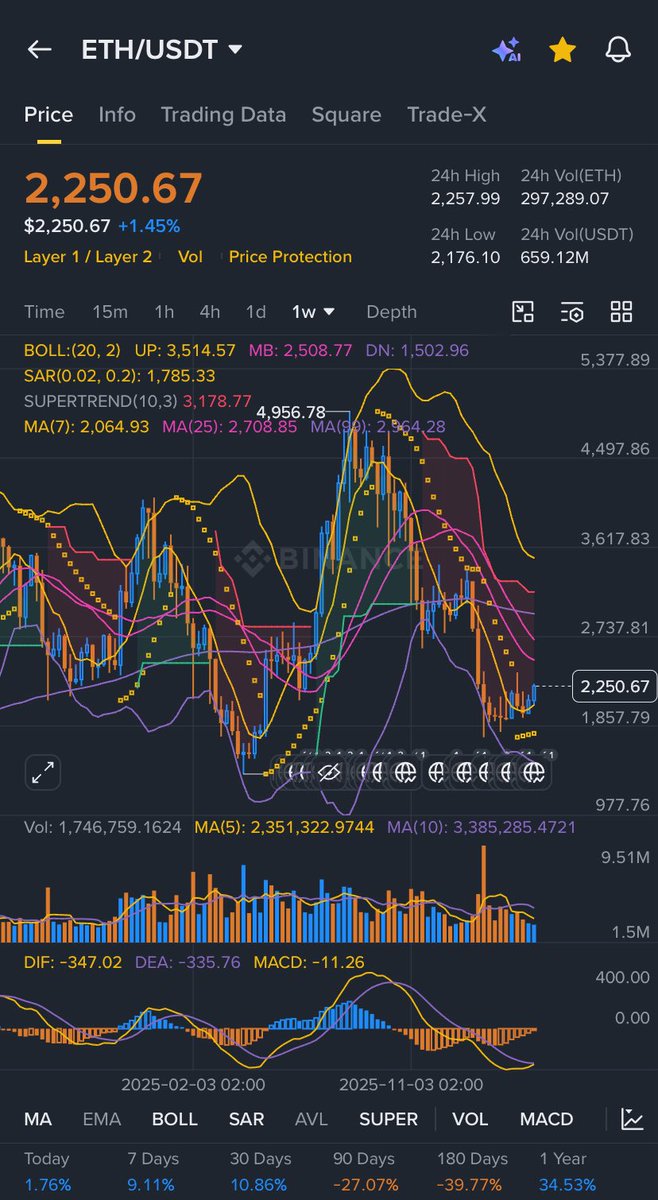Open the 1w interval dropdown
658x1200 pixels.
(x=313, y=312)
